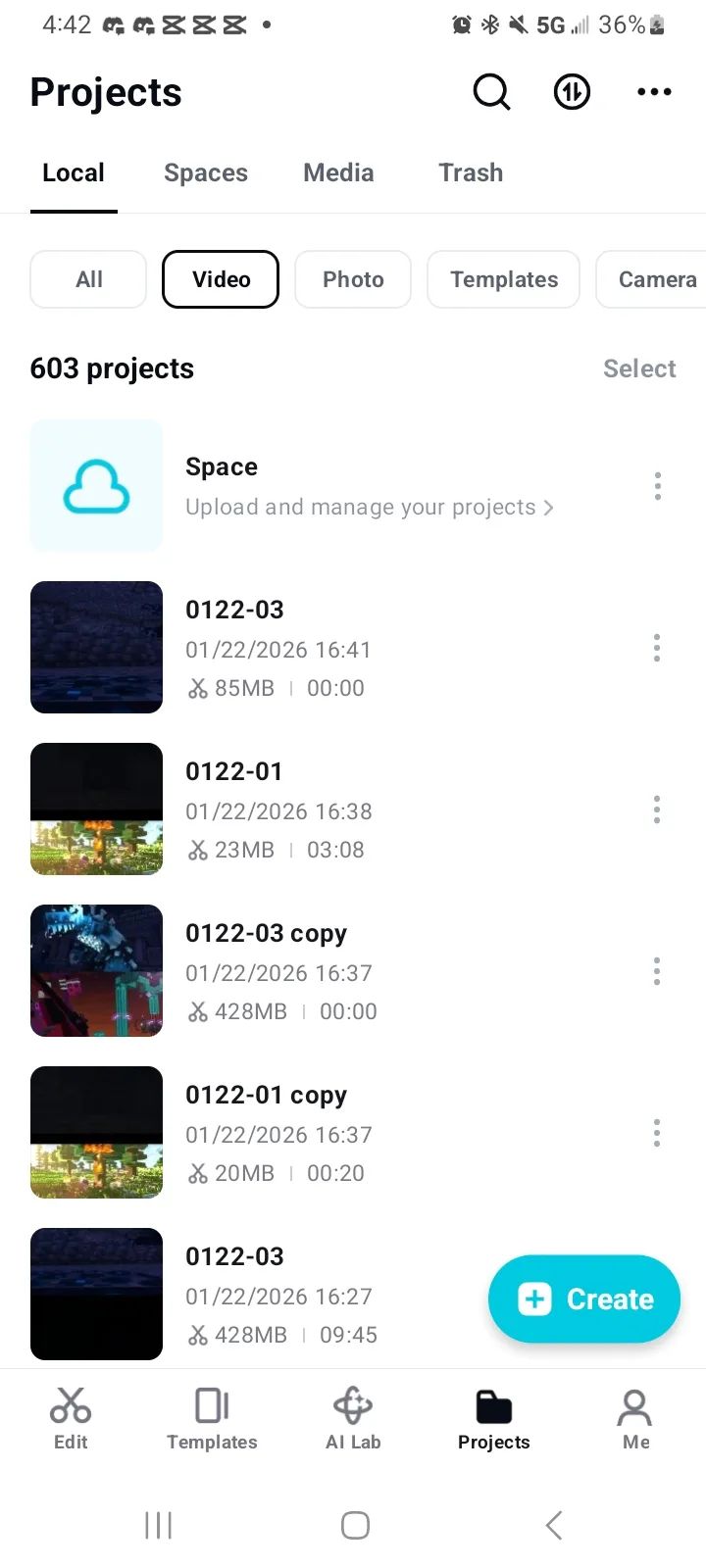706x1568 pixels.
Task: Open Space to upload and manage projects
Action: (360, 487)
